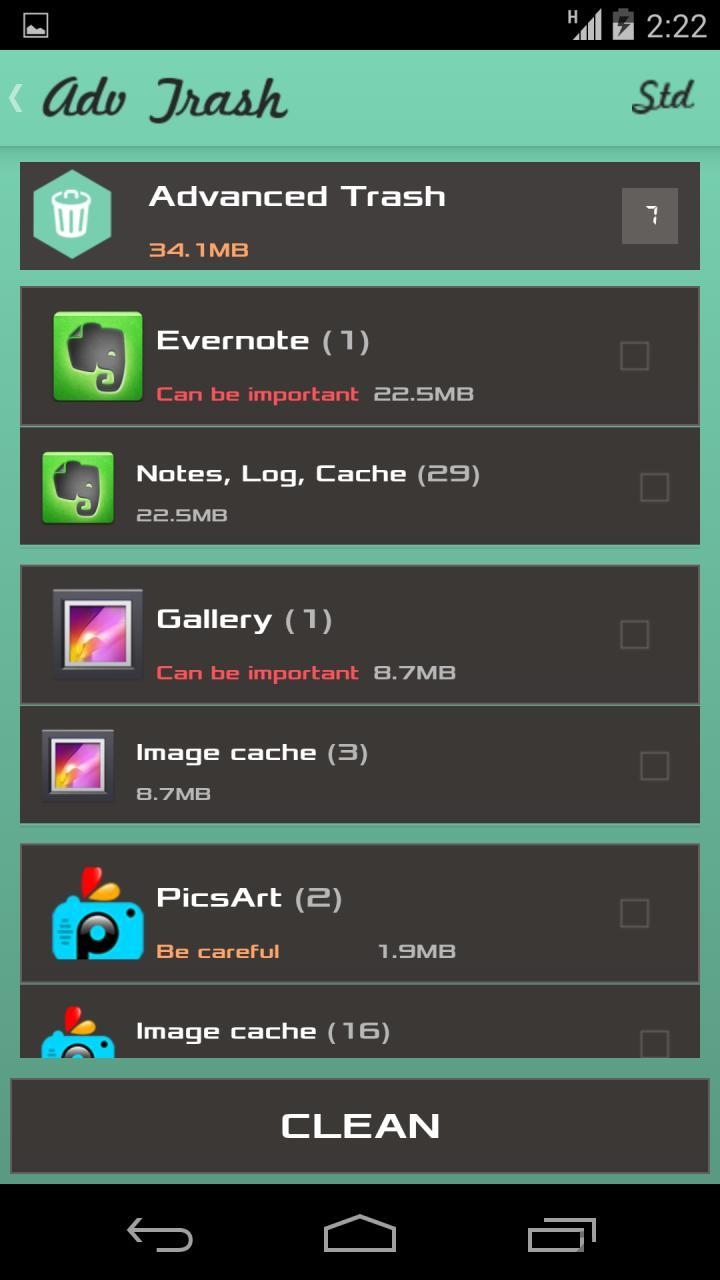Select PicsArt Image cache (16) checkbox
The height and width of the screenshot is (1280, 720).
click(x=654, y=1042)
